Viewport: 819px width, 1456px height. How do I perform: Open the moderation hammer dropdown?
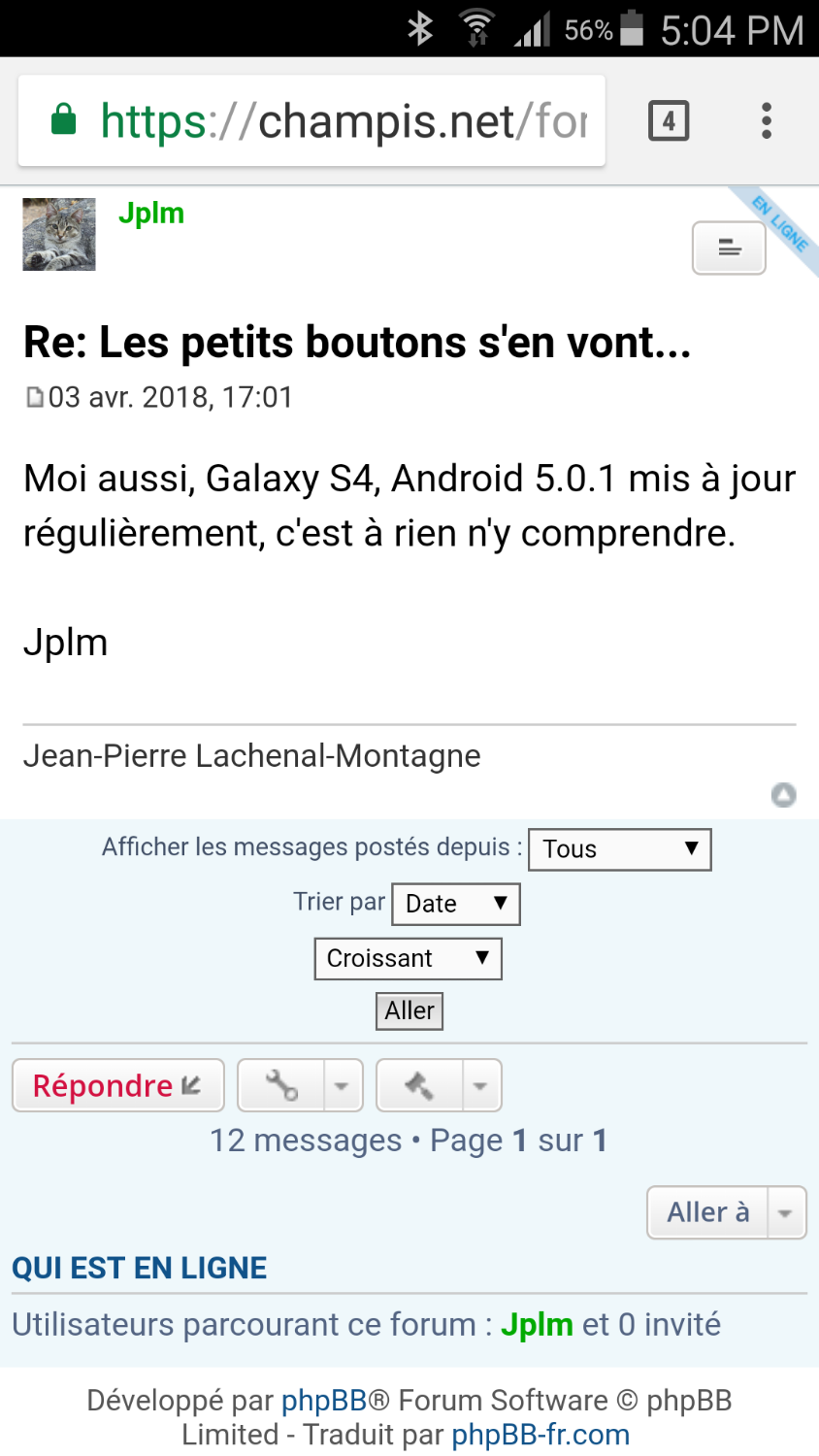pyautogui.click(x=439, y=1085)
